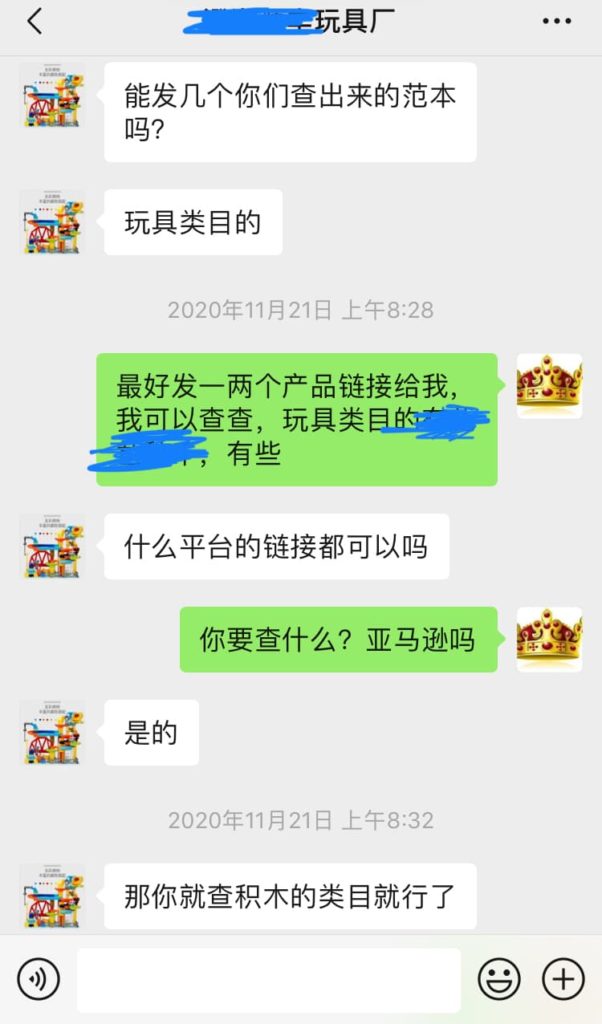Image resolution: width=602 pixels, height=1024 pixels.
Task: Switch to voice message input
Action: coord(39,979)
